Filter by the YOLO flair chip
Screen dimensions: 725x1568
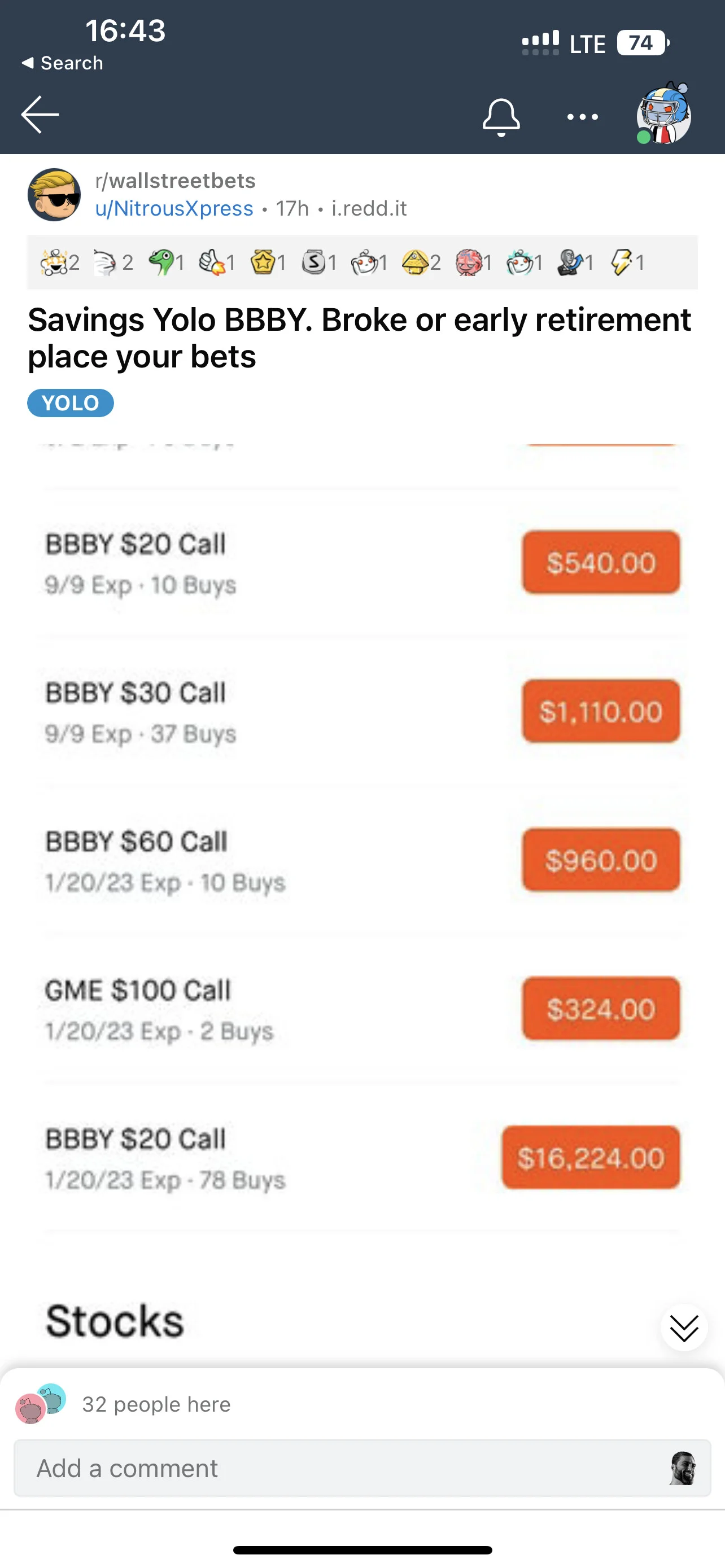pos(71,403)
